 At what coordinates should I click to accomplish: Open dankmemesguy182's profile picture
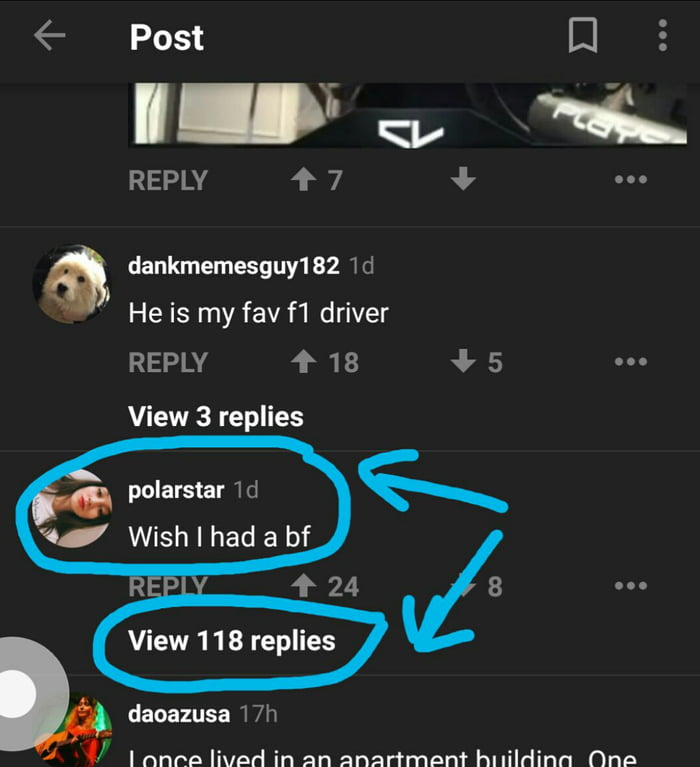click(71, 284)
